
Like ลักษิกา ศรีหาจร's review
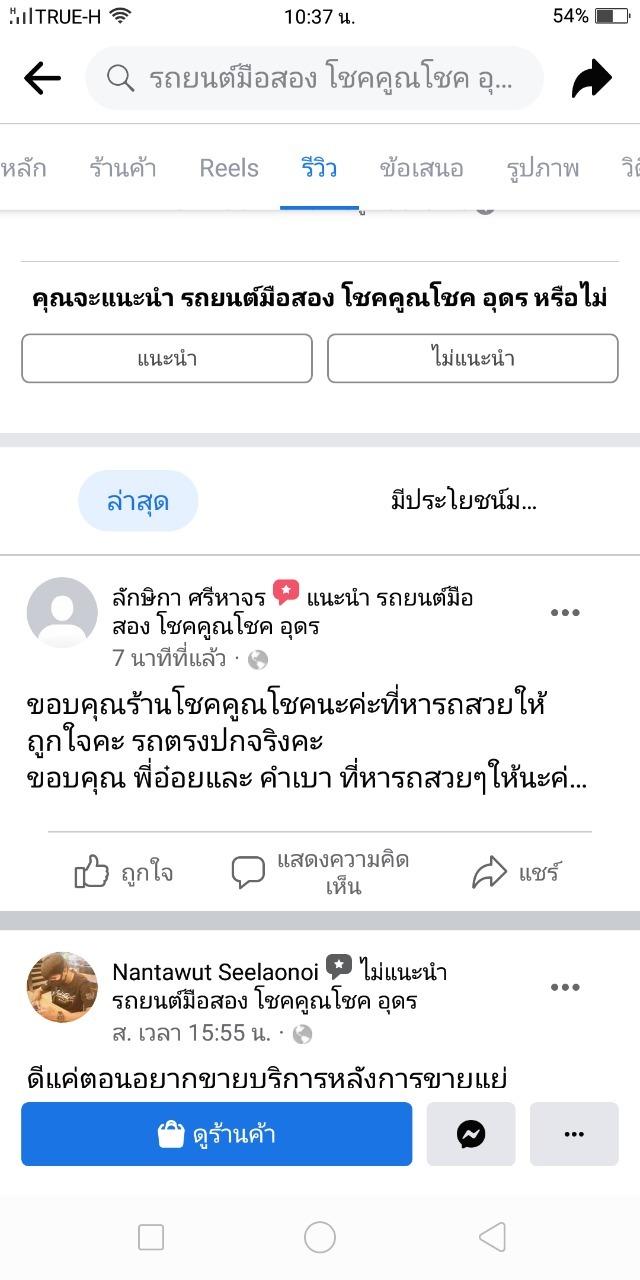[124, 873]
